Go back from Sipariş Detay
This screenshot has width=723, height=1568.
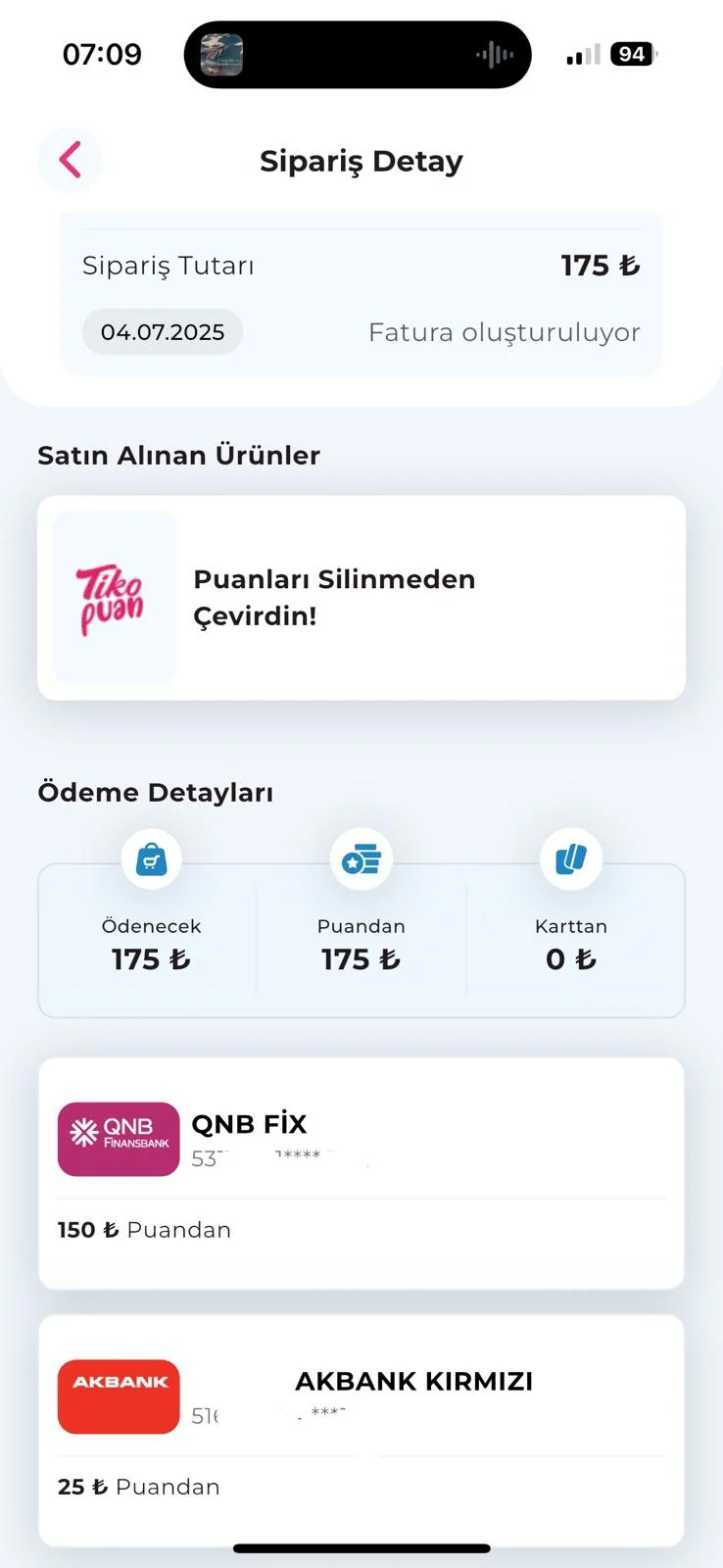click(71, 160)
